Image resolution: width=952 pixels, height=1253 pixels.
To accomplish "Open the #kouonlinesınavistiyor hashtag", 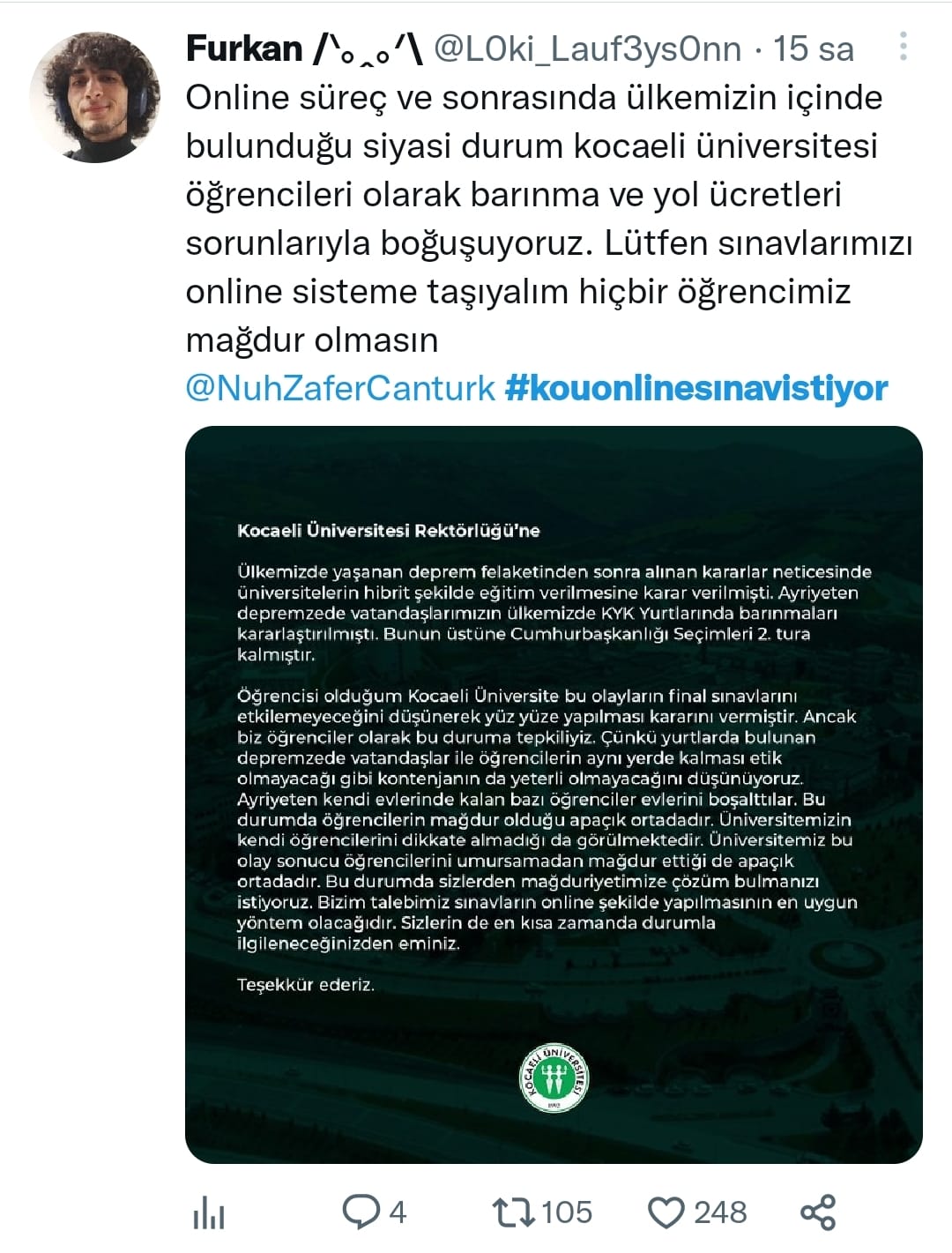I will coord(696,388).
